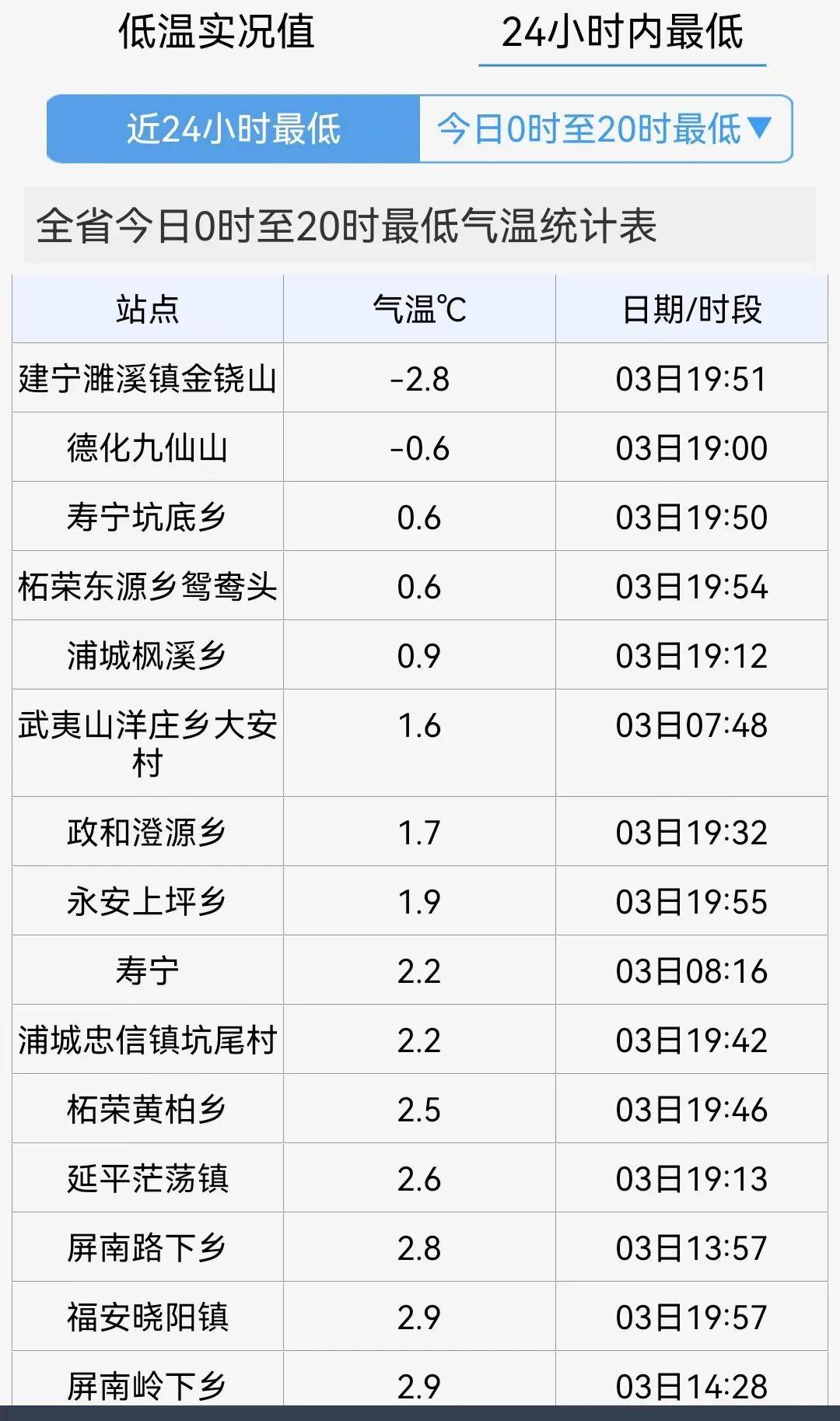The width and height of the screenshot is (840, 1421).
Task: Switch to the 低温实况值 tab
Action: [216, 32]
